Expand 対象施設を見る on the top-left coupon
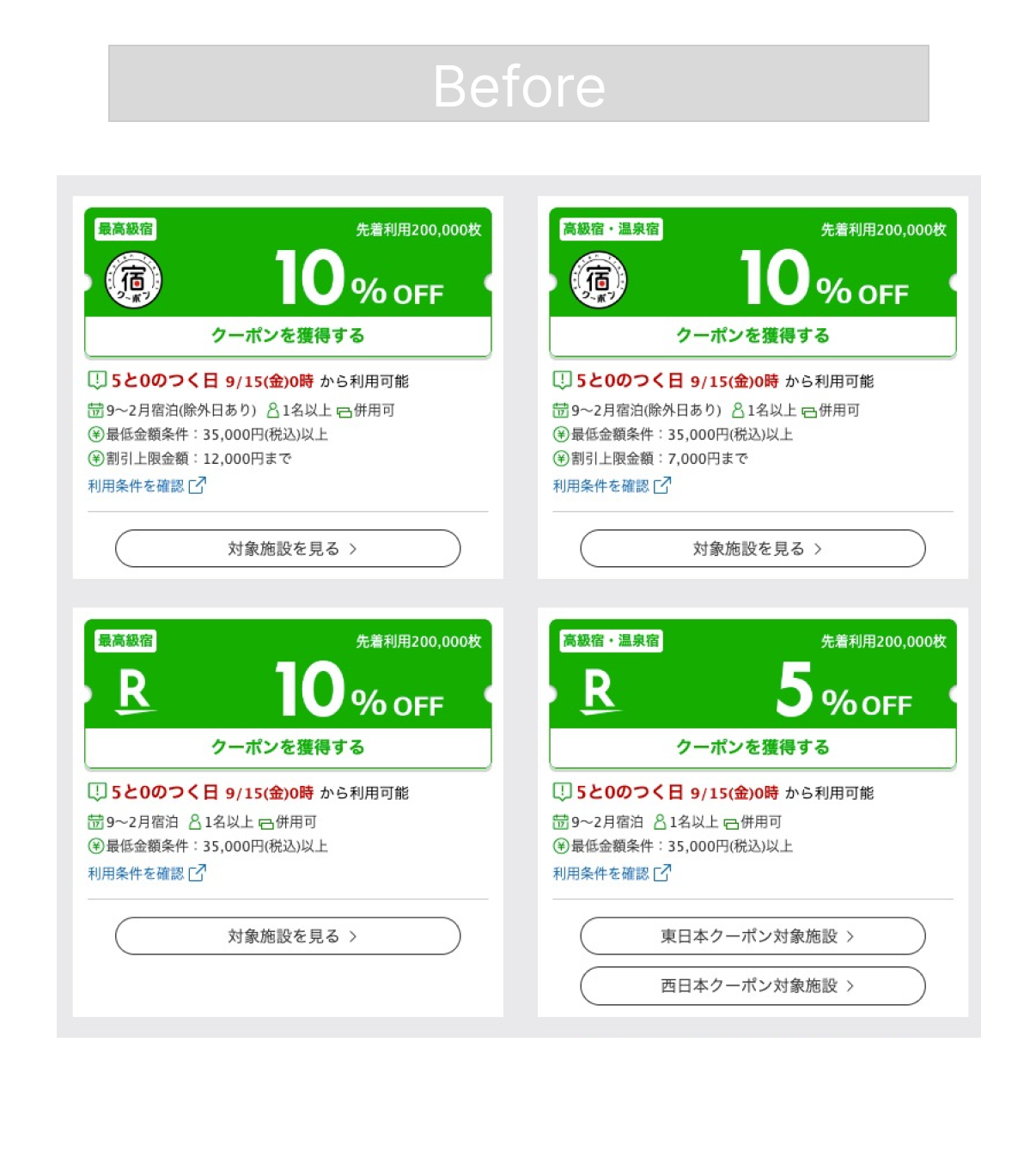The width and height of the screenshot is (1036, 1170). pos(288,548)
